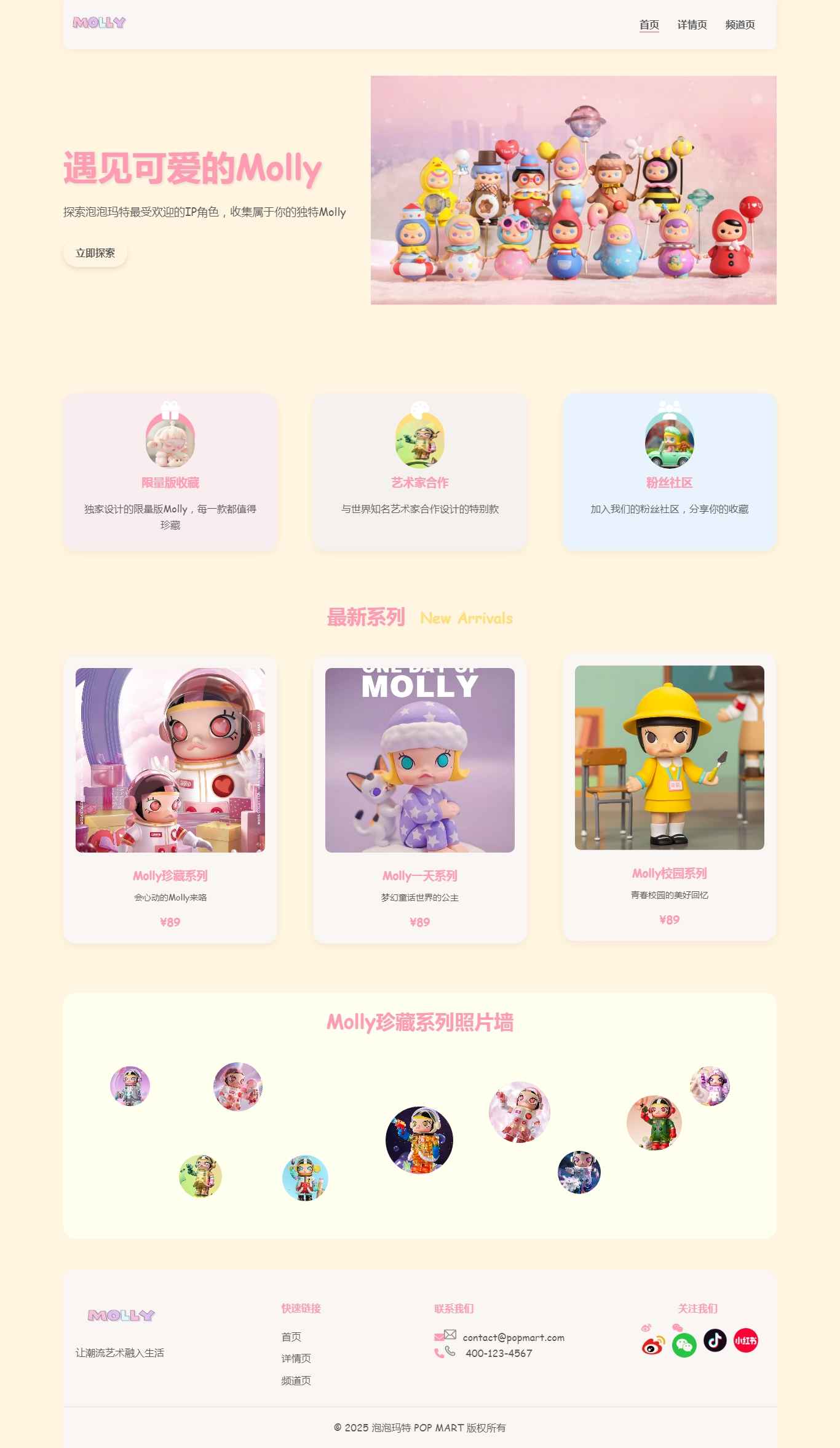The width and height of the screenshot is (840, 1448).
Task: Open the 首页 nav link in header
Action: click(x=649, y=25)
